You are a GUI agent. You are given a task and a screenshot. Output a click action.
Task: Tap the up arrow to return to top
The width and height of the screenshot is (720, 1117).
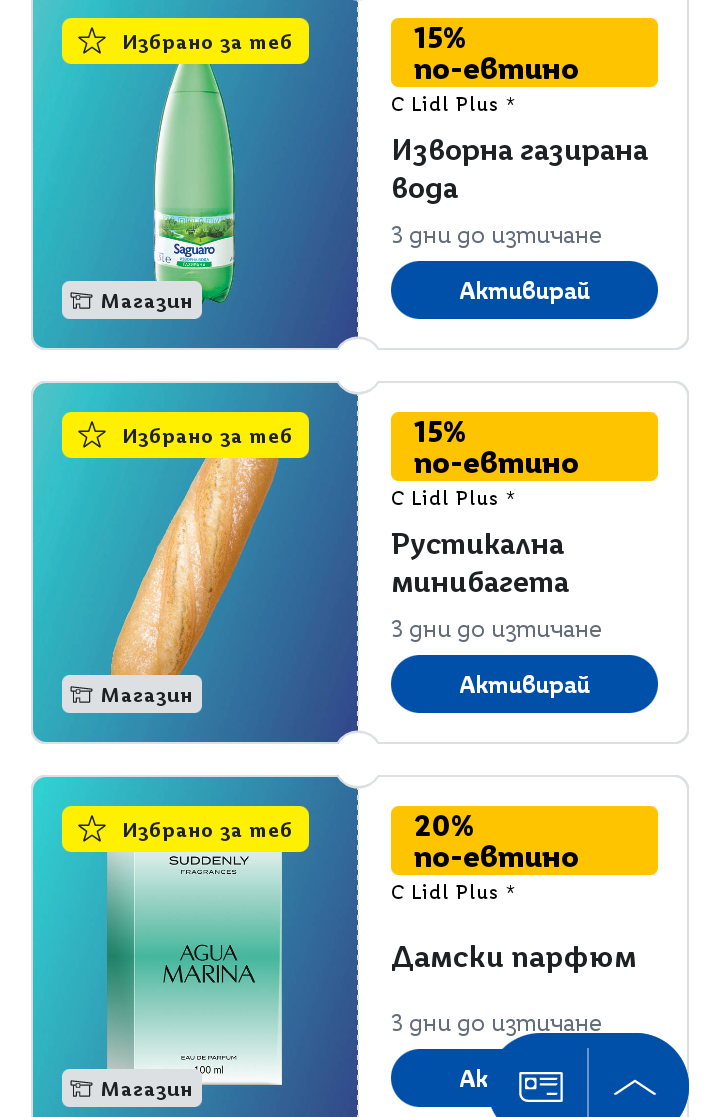point(635,1086)
